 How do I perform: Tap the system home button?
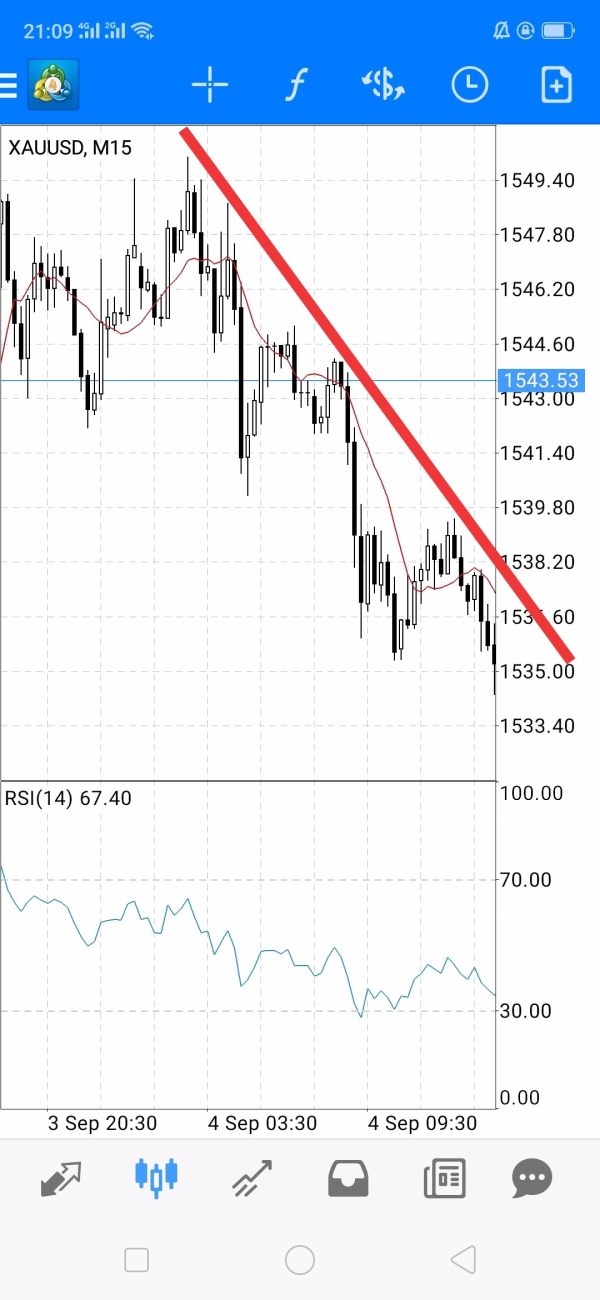point(300,1260)
